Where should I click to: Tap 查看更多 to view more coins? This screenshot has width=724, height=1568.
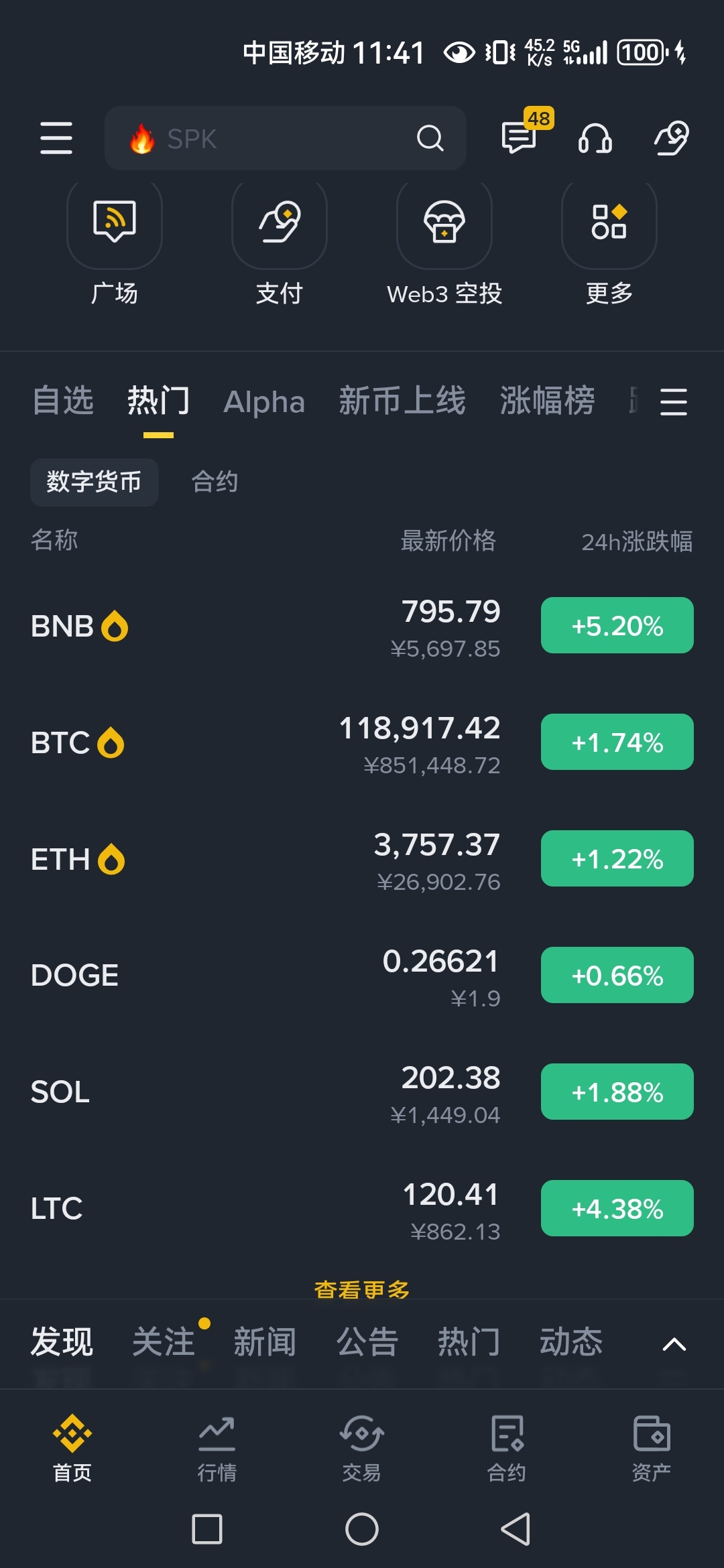coord(362,1287)
